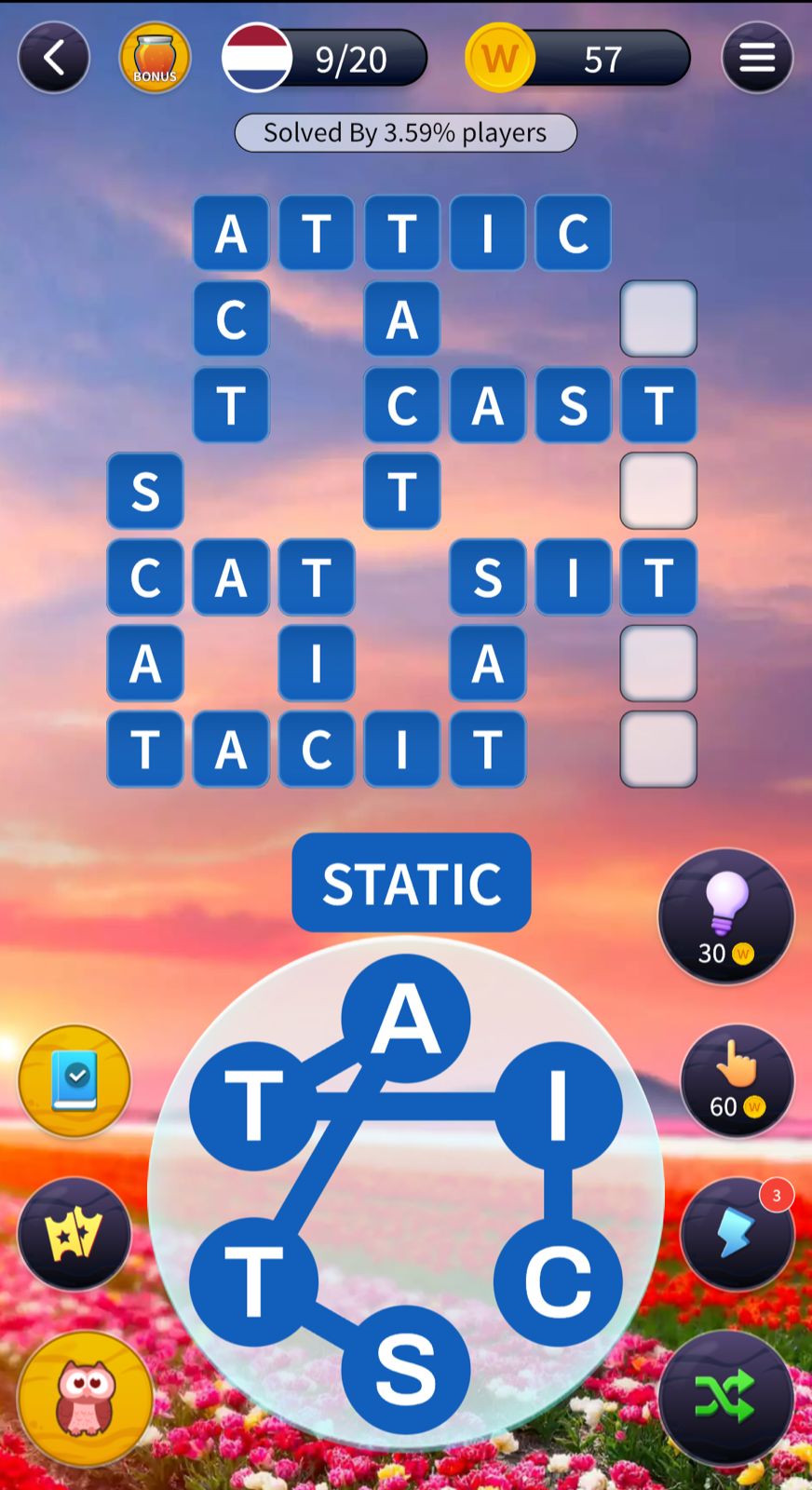Open the coin balance showing 57

point(577,59)
